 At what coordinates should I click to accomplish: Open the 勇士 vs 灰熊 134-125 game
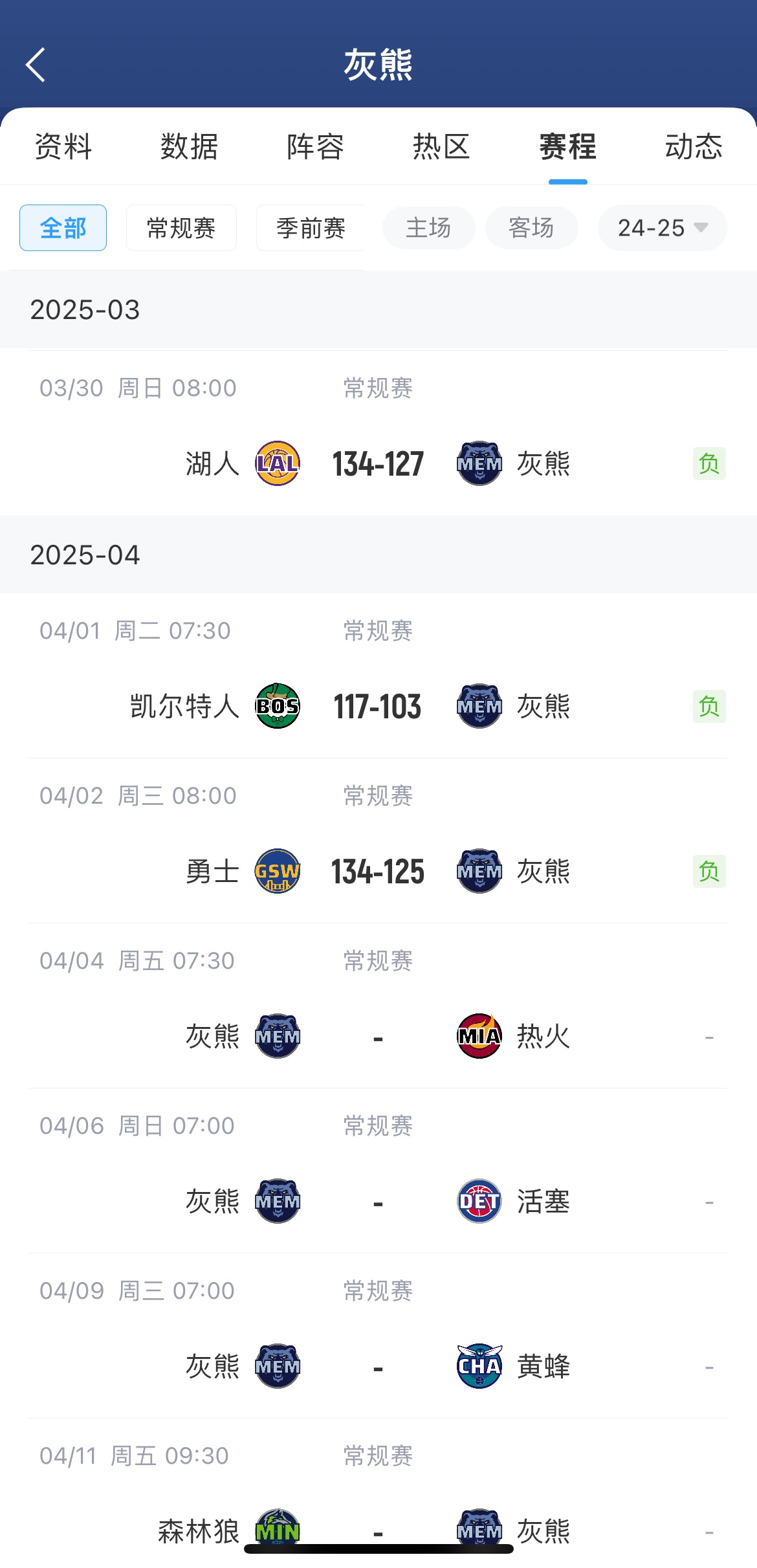378,841
